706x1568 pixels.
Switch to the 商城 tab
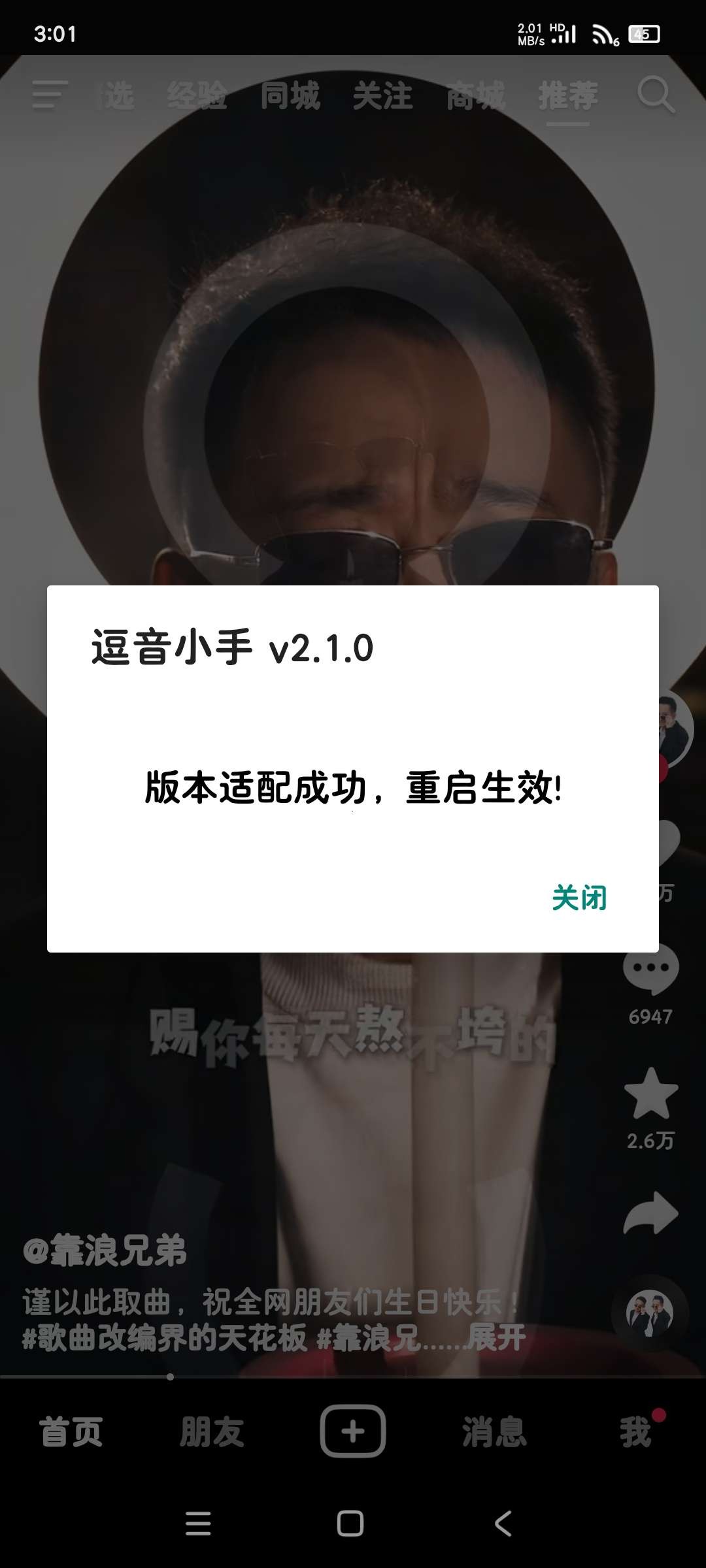click(476, 96)
